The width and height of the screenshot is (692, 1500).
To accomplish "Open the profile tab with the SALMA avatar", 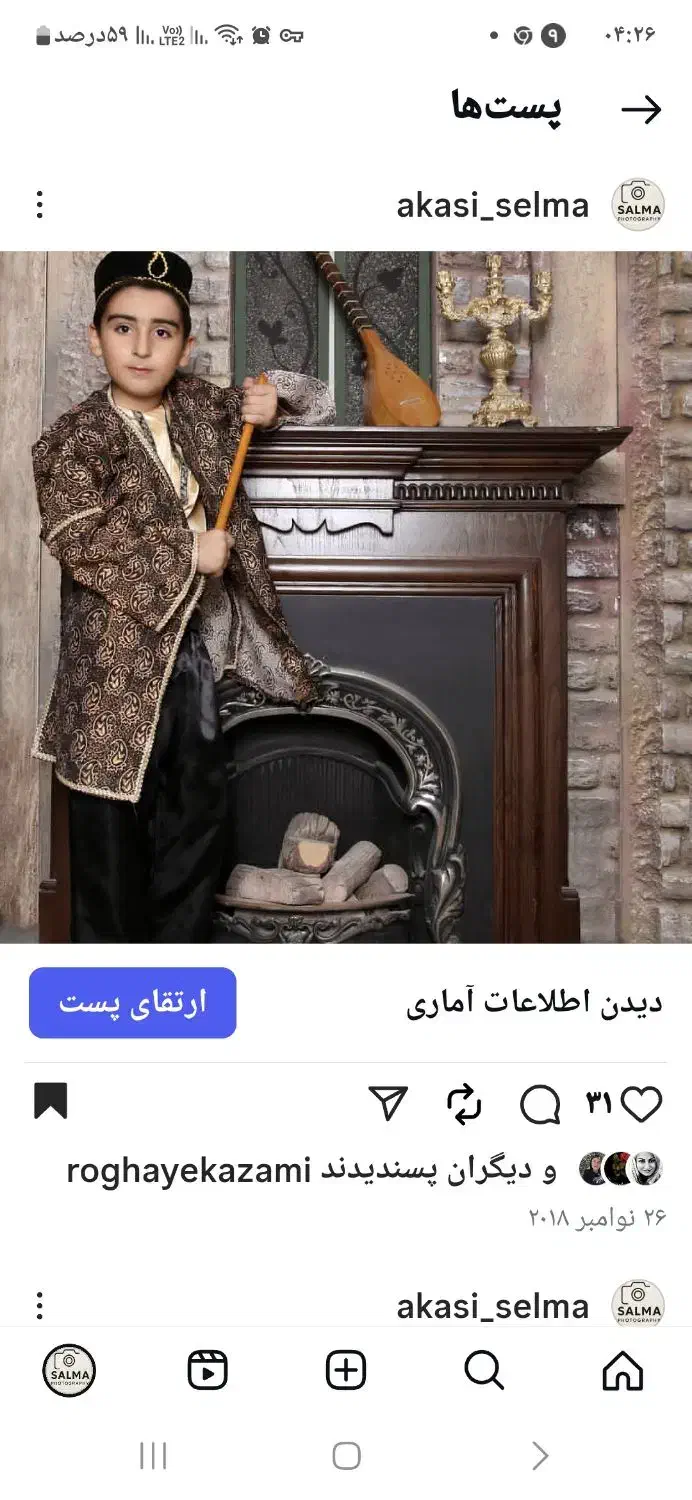I will [69, 1371].
